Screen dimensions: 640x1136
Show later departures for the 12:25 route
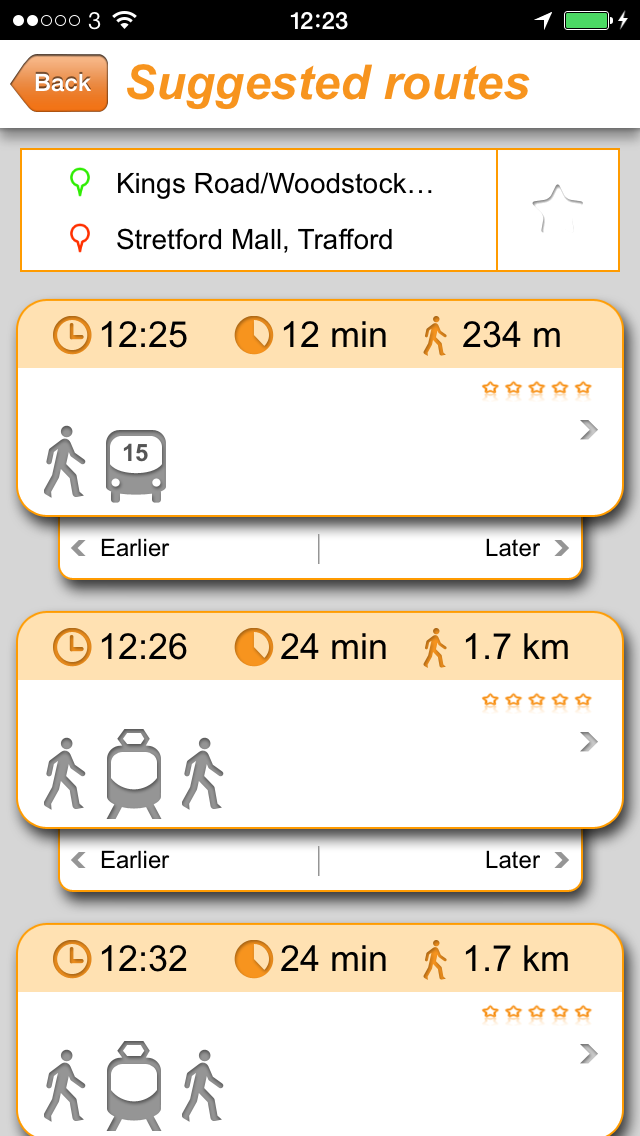coord(450,548)
